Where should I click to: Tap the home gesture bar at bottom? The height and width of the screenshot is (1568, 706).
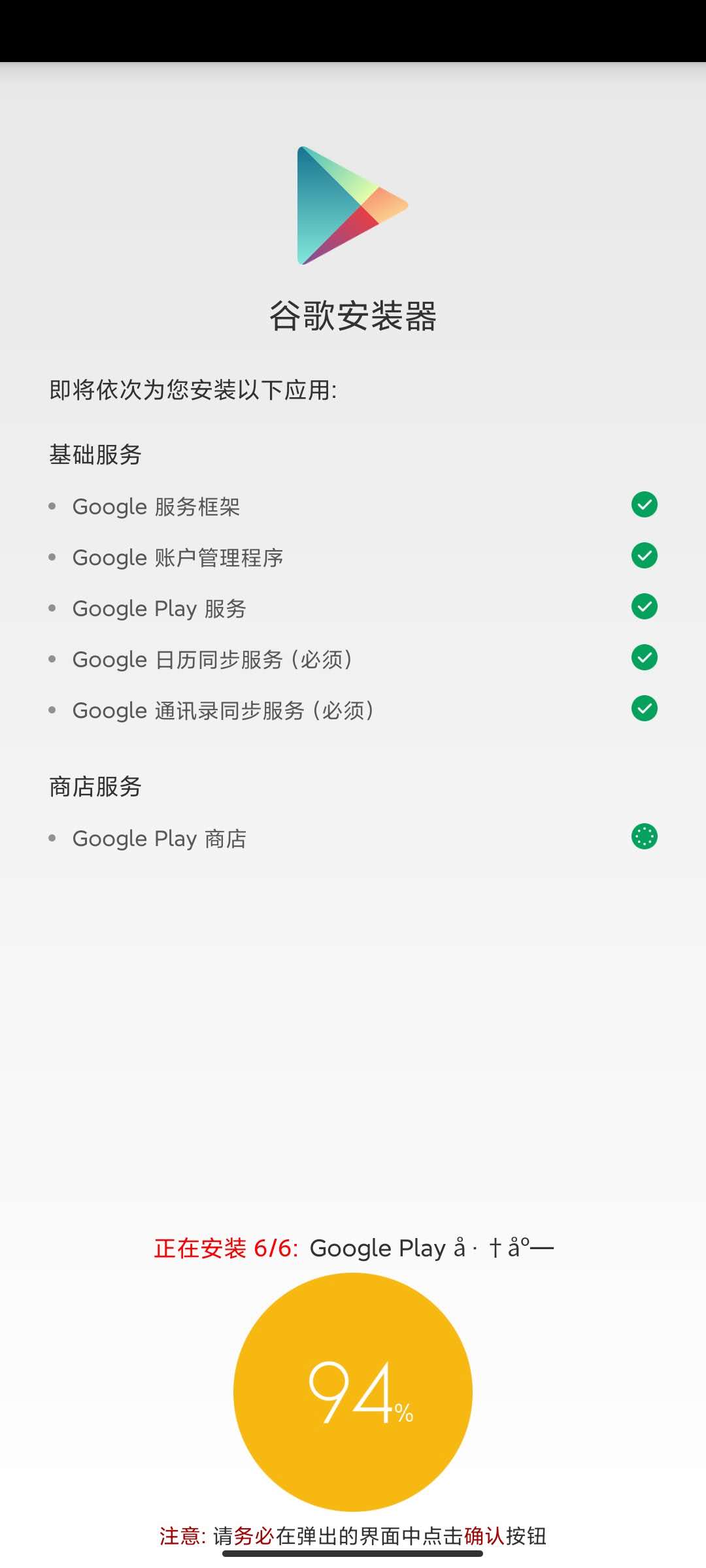point(353,1554)
